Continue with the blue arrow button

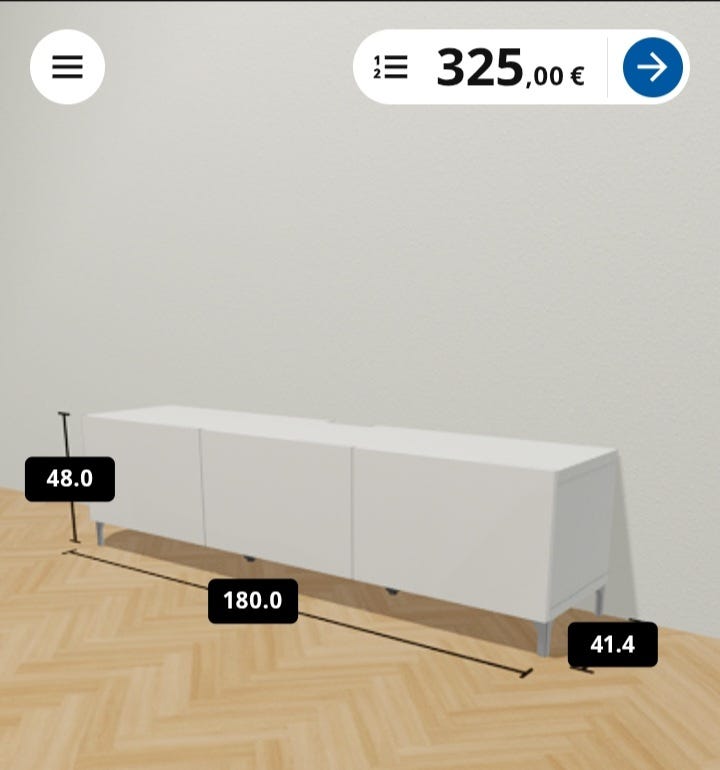(652, 67)
